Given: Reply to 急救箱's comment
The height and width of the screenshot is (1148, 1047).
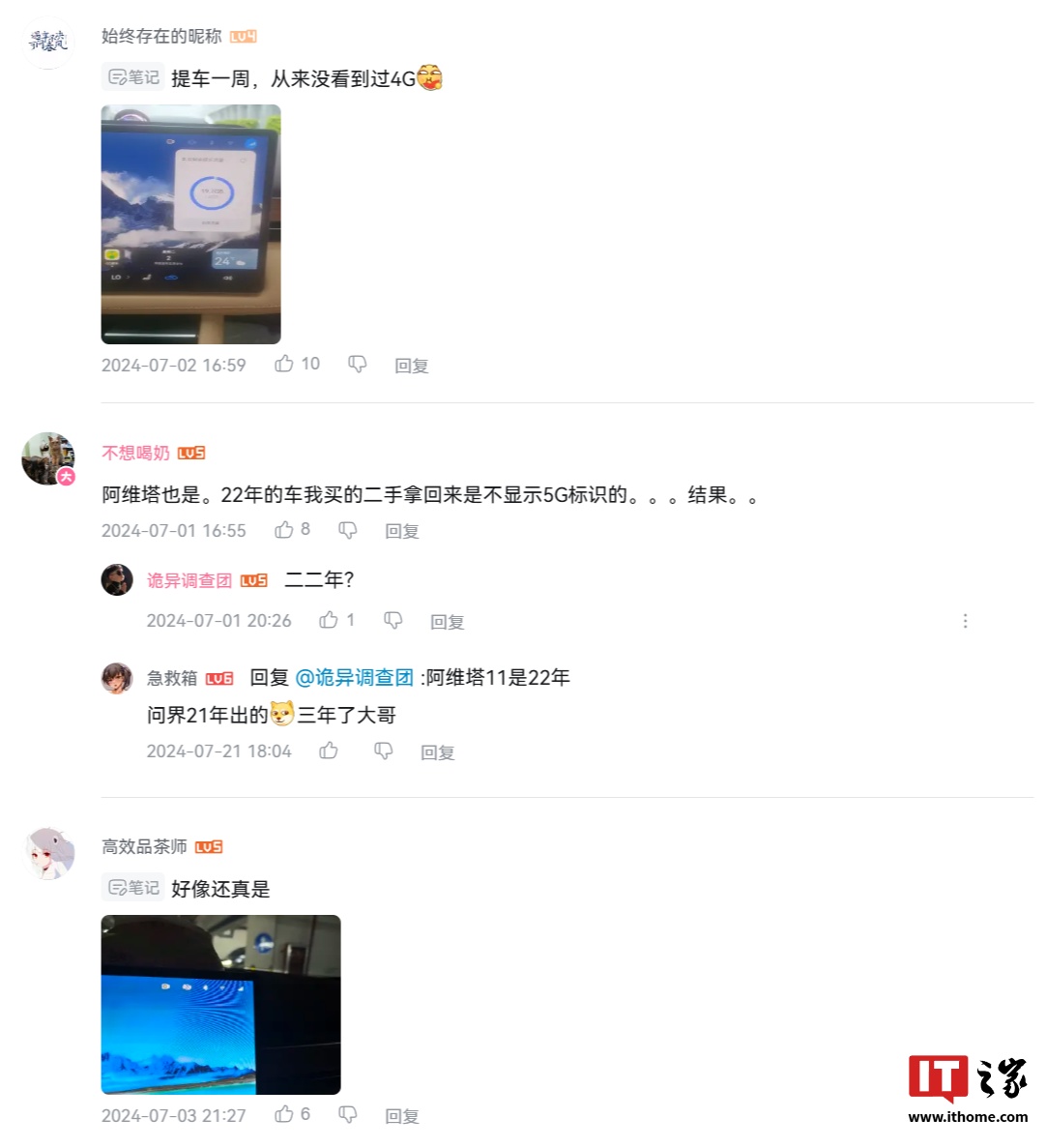Looking at the screenshot, I should tap(437, 752).
